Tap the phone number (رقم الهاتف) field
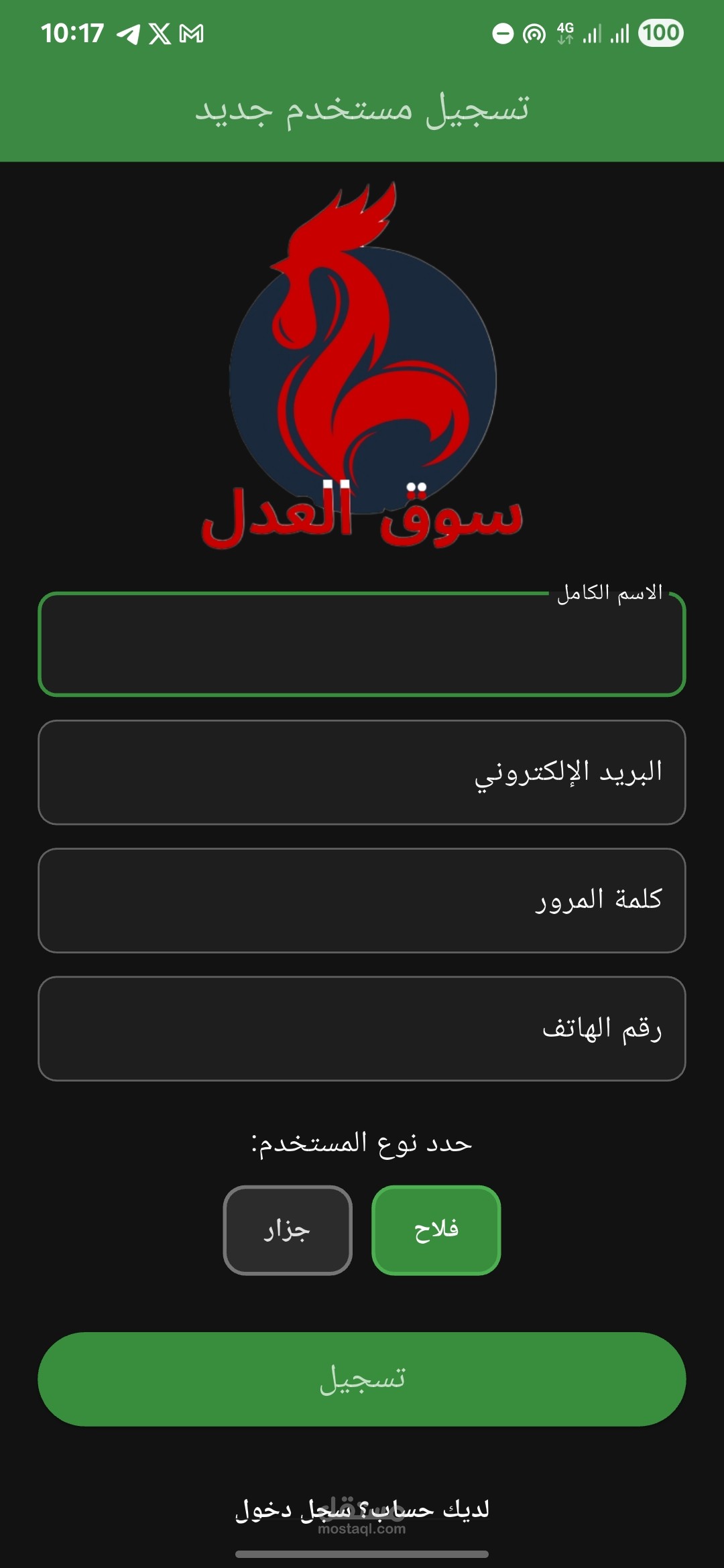724x1568 pixels. (362, 1029)
